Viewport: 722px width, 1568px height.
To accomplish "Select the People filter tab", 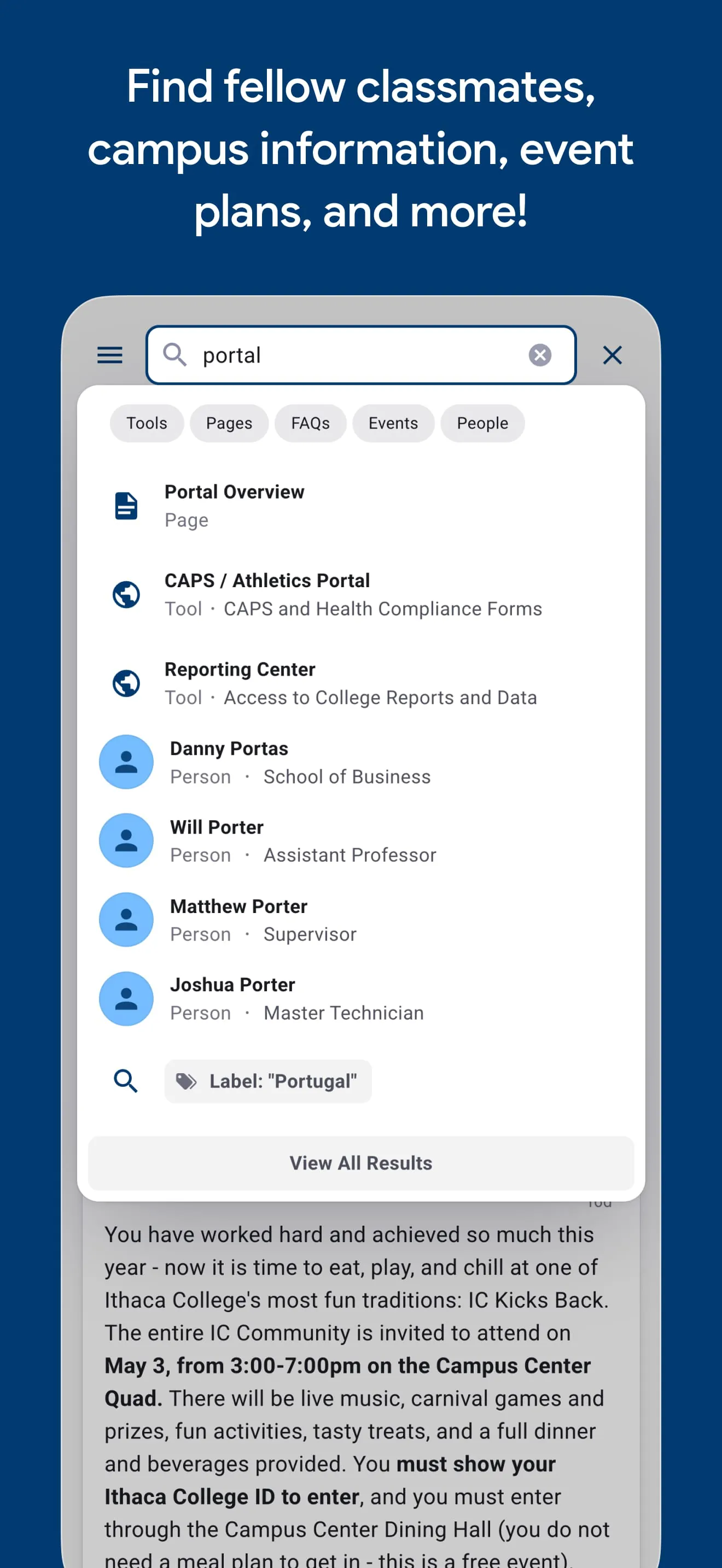I will pyautogui.click(x=482, y=423).
